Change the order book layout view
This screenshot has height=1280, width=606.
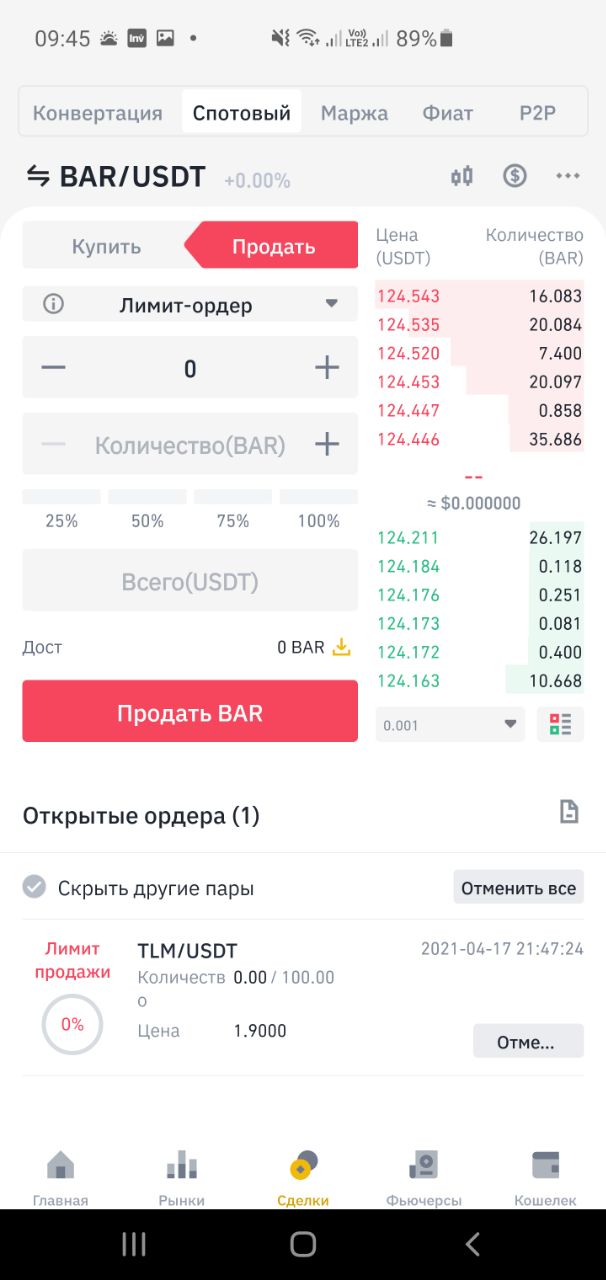point(560,724)
